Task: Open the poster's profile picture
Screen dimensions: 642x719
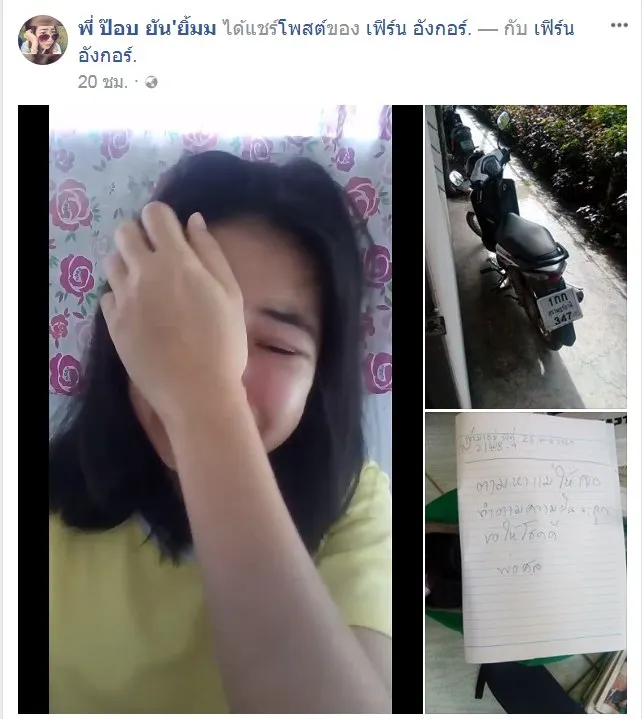Action: coord(42,41)
